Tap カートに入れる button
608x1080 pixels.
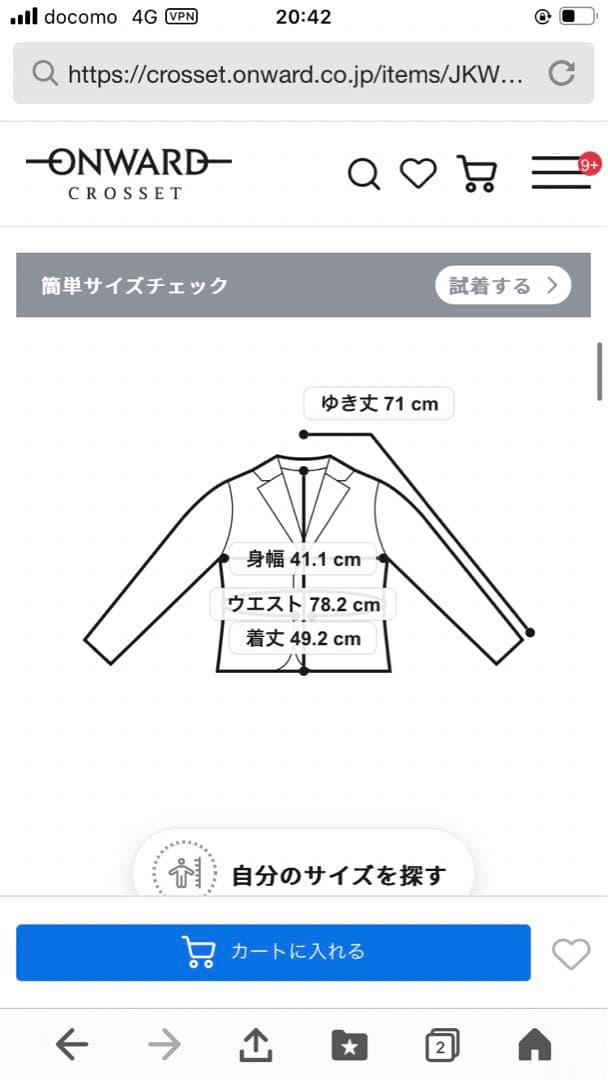[x=273, y=952]
